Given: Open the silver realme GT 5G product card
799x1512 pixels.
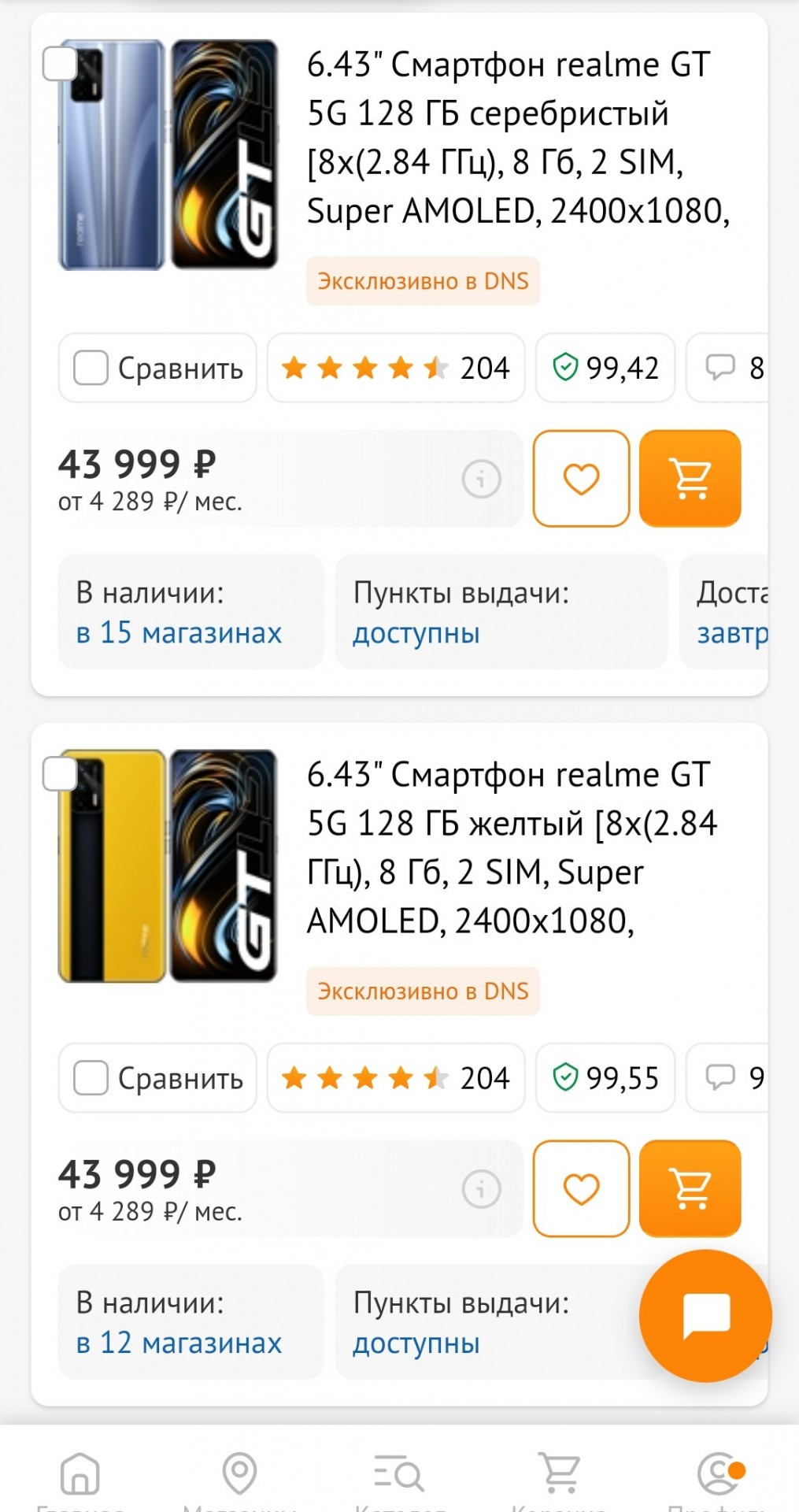Looking at the screenshot, I should tap(512, 138).
